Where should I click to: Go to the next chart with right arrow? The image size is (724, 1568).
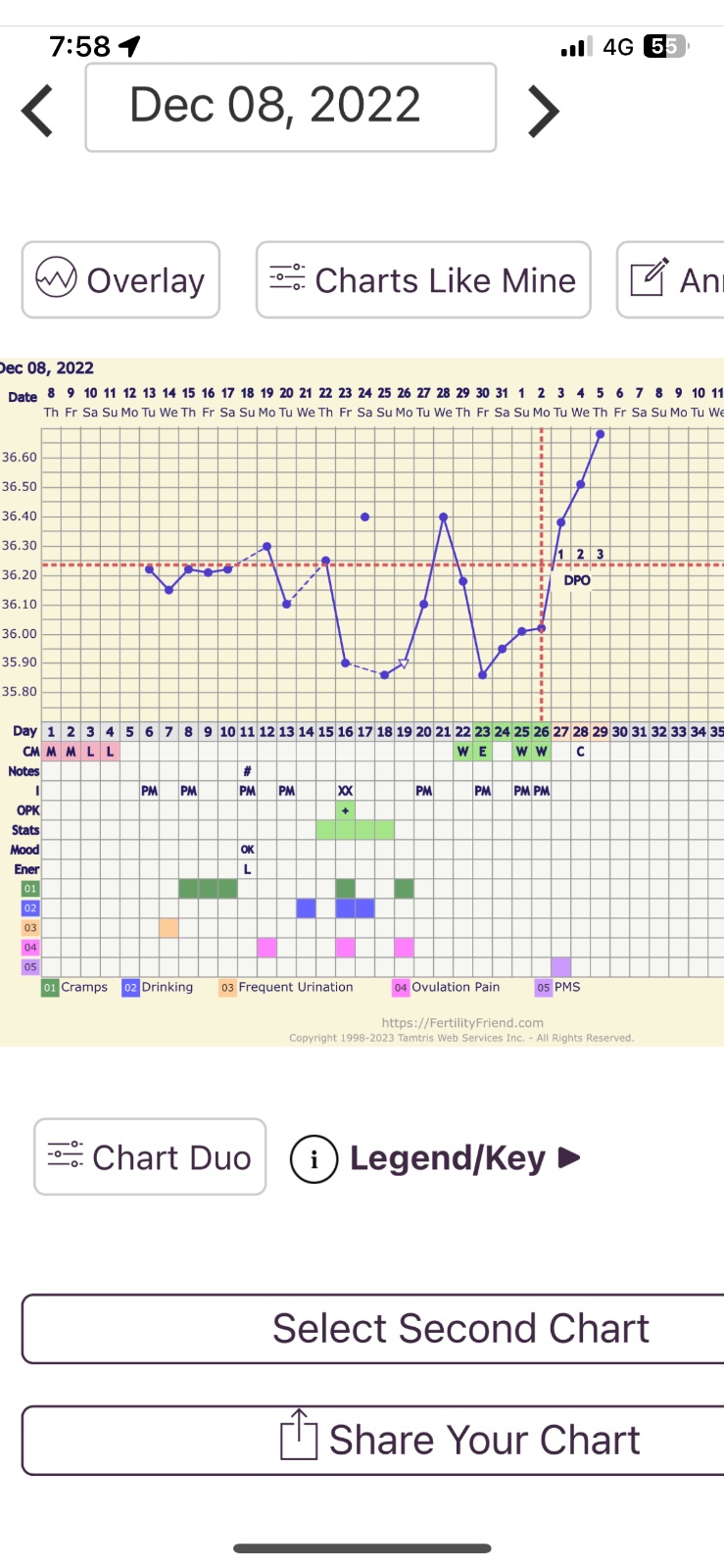pyautogui.click(x=543, y=110)
